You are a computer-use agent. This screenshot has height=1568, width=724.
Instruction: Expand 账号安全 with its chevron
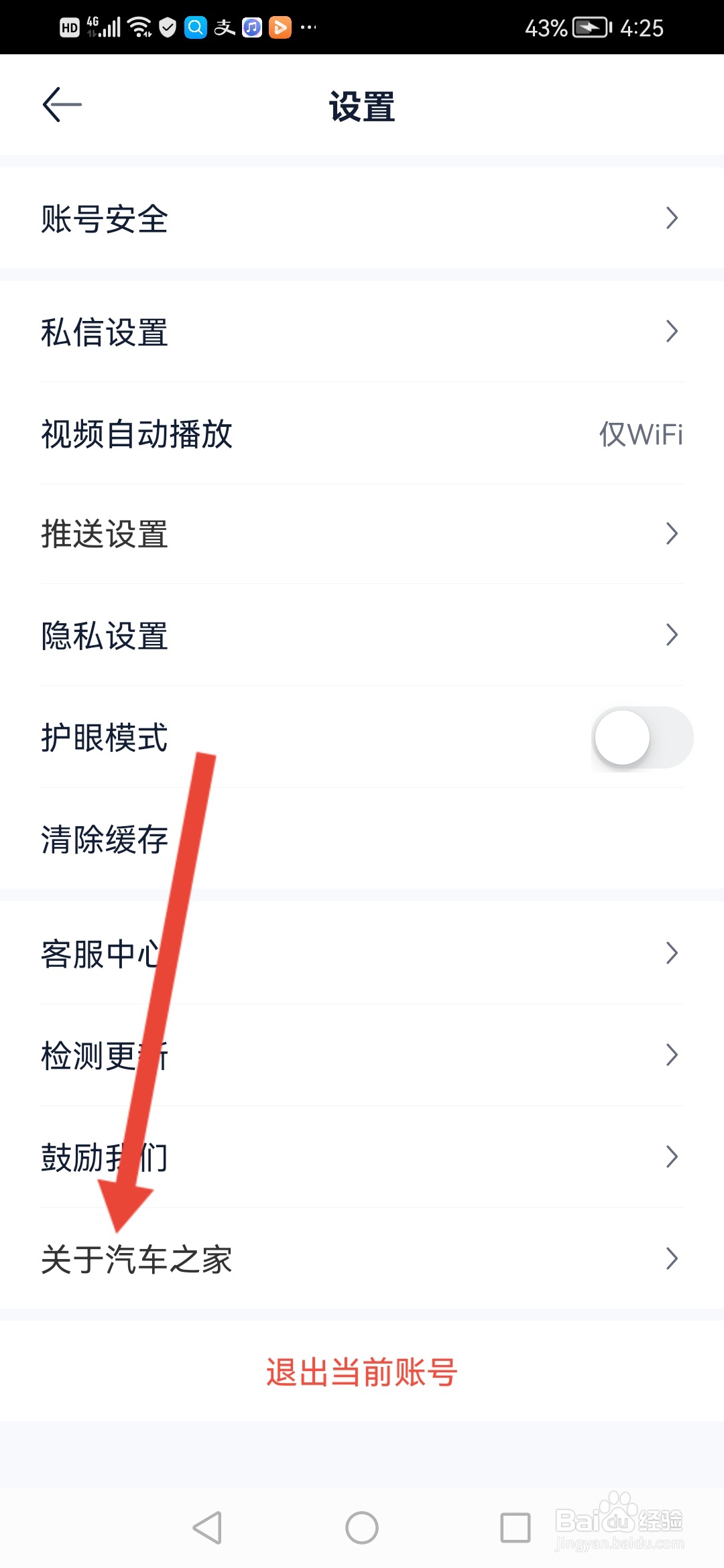click(672, 218)
